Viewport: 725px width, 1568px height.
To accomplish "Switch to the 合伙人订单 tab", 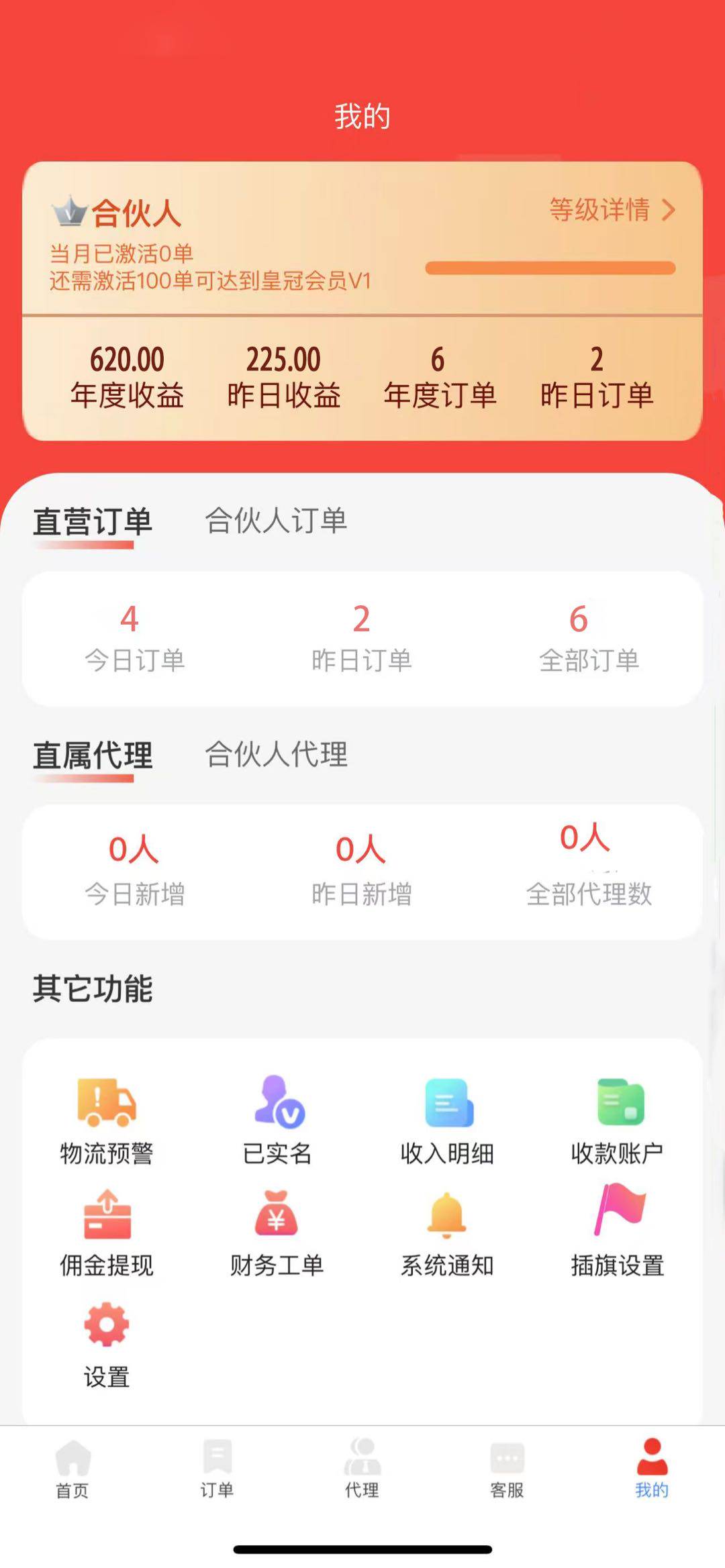I will [x=276, y=521].
